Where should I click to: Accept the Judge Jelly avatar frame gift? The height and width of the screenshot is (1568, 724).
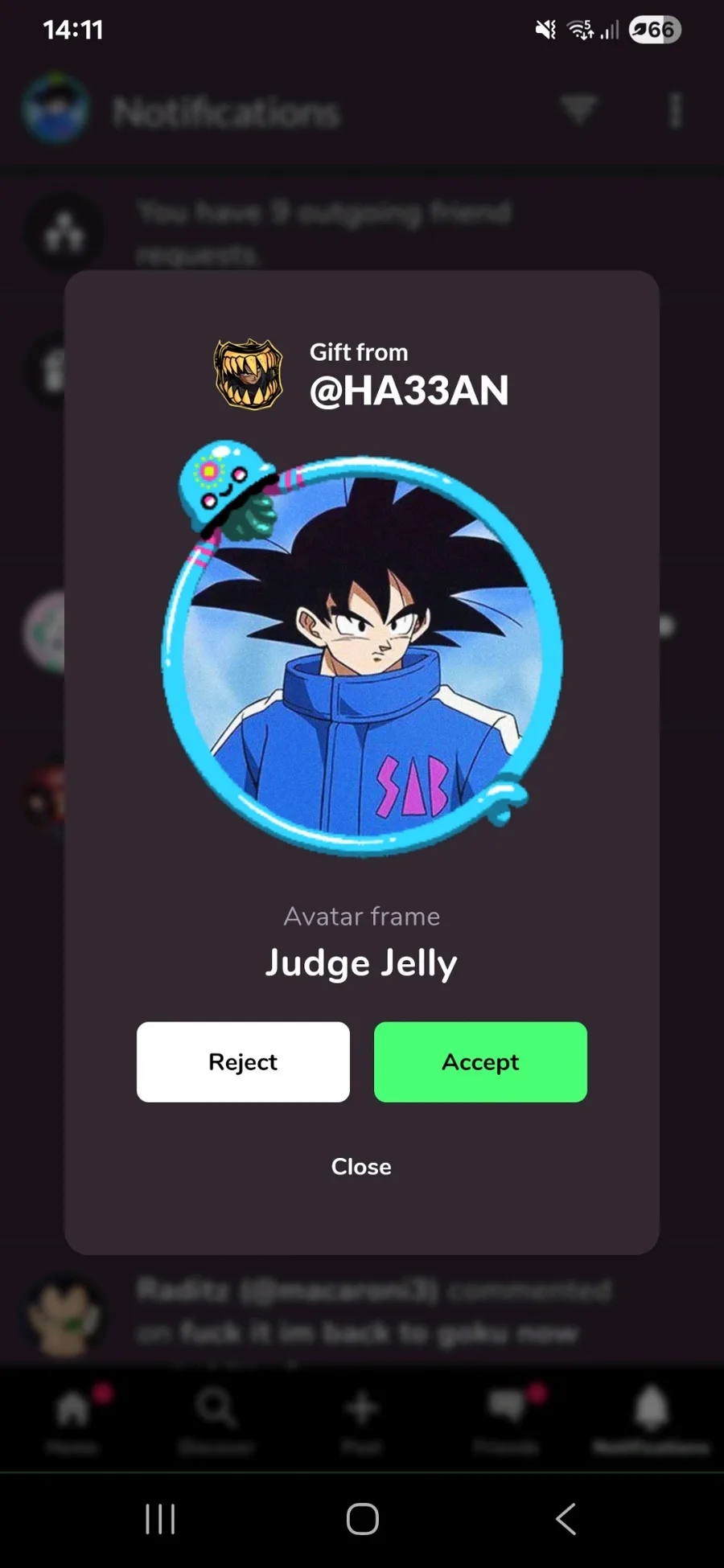(x=480, y=1061)
